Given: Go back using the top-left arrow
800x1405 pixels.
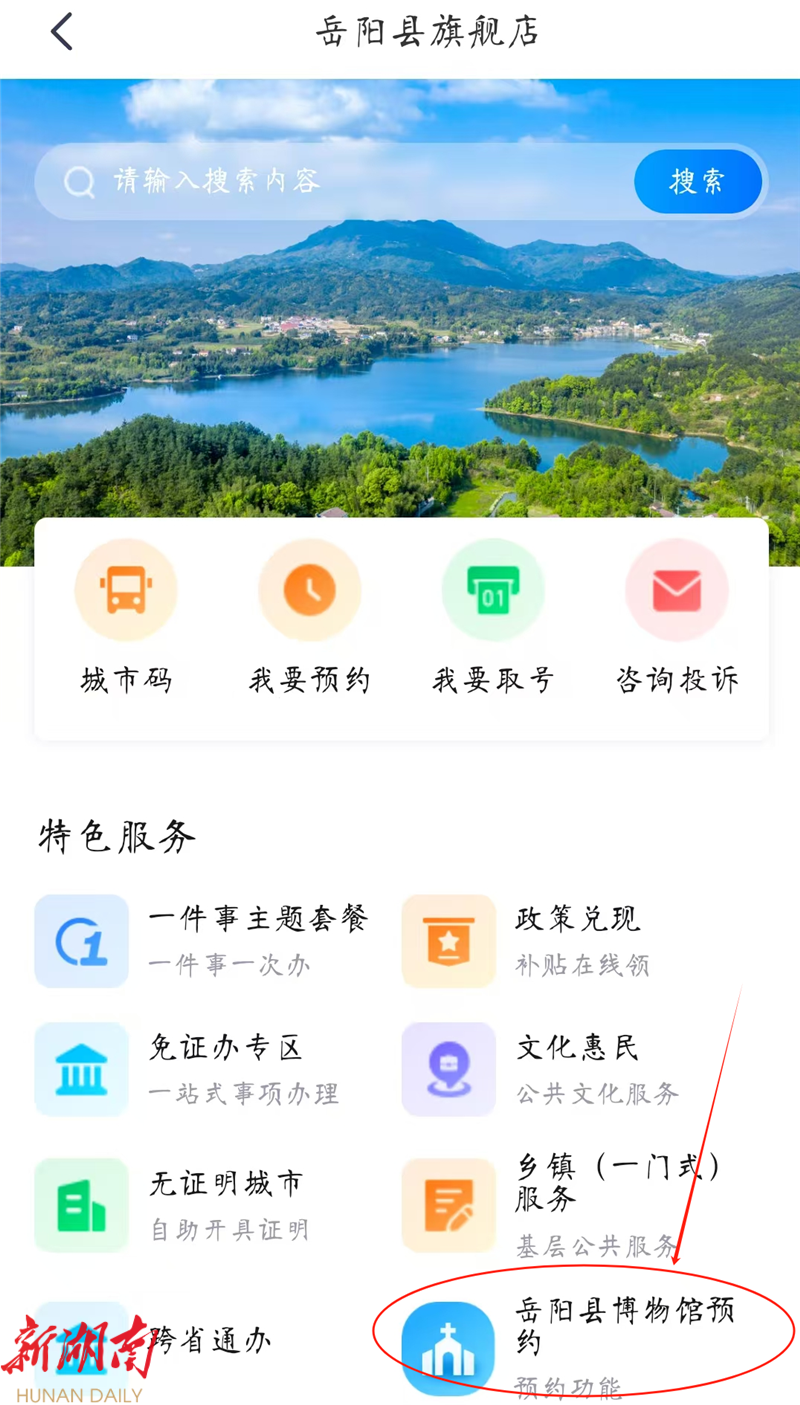Looking at the screenshot, I should click(62, 32).
